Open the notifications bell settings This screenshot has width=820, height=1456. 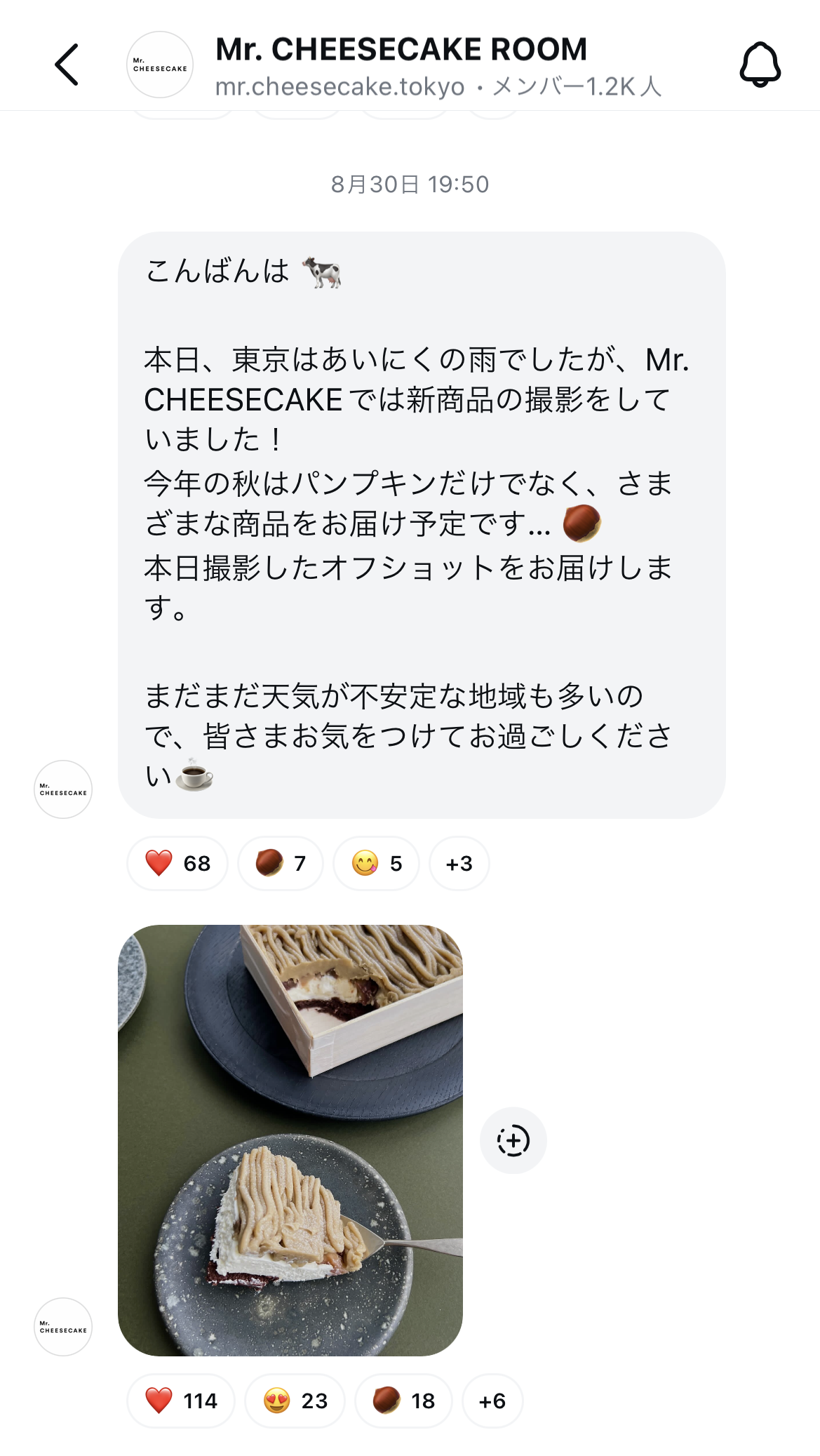[760, 65]
